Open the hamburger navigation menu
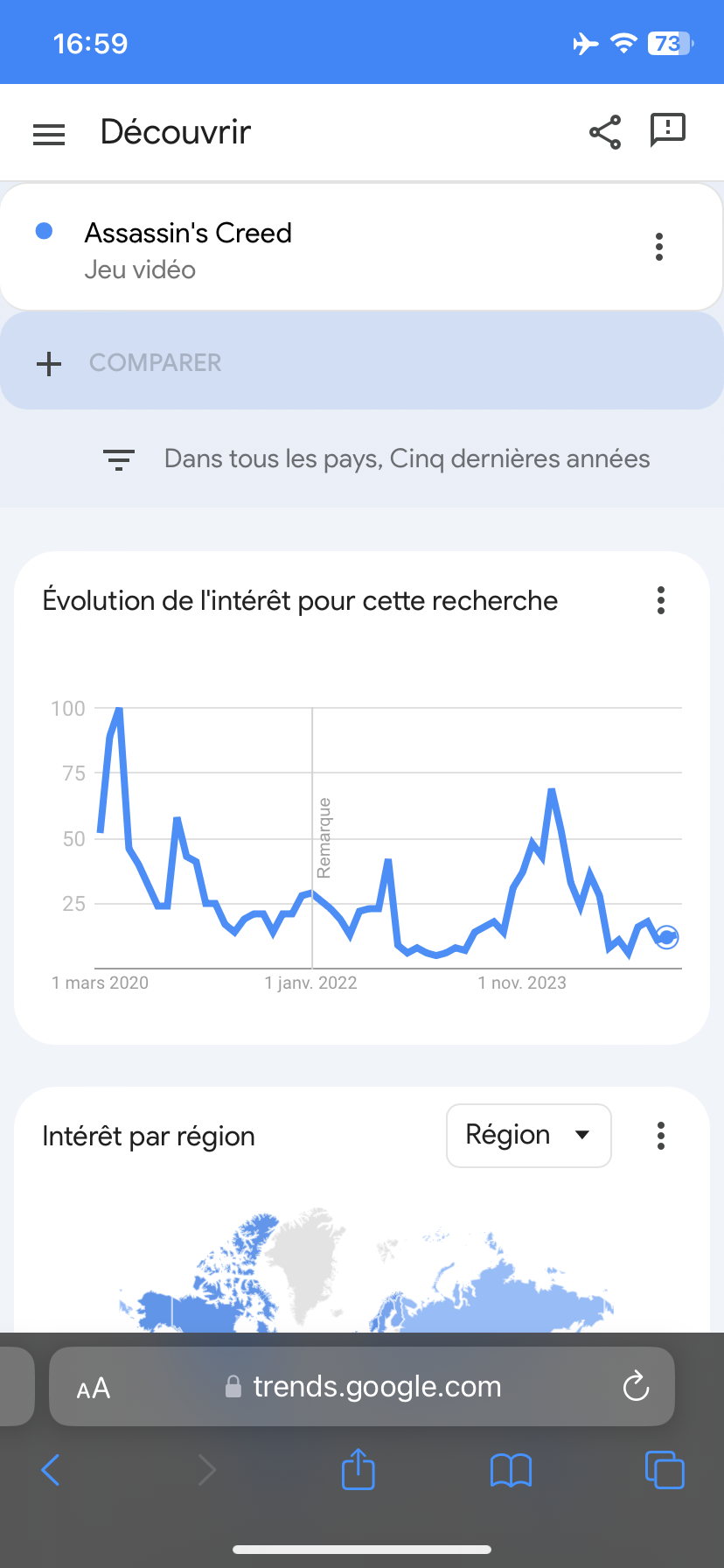Screen dimensions: 724x1568 coord(49,134)
